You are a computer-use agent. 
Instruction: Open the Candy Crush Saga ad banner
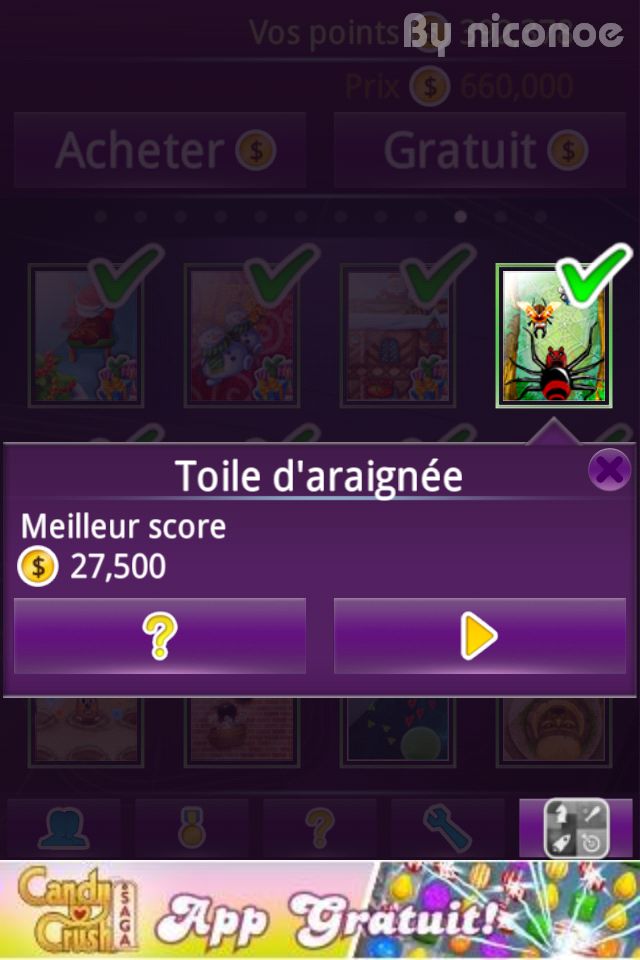click(x=320, y=910)
